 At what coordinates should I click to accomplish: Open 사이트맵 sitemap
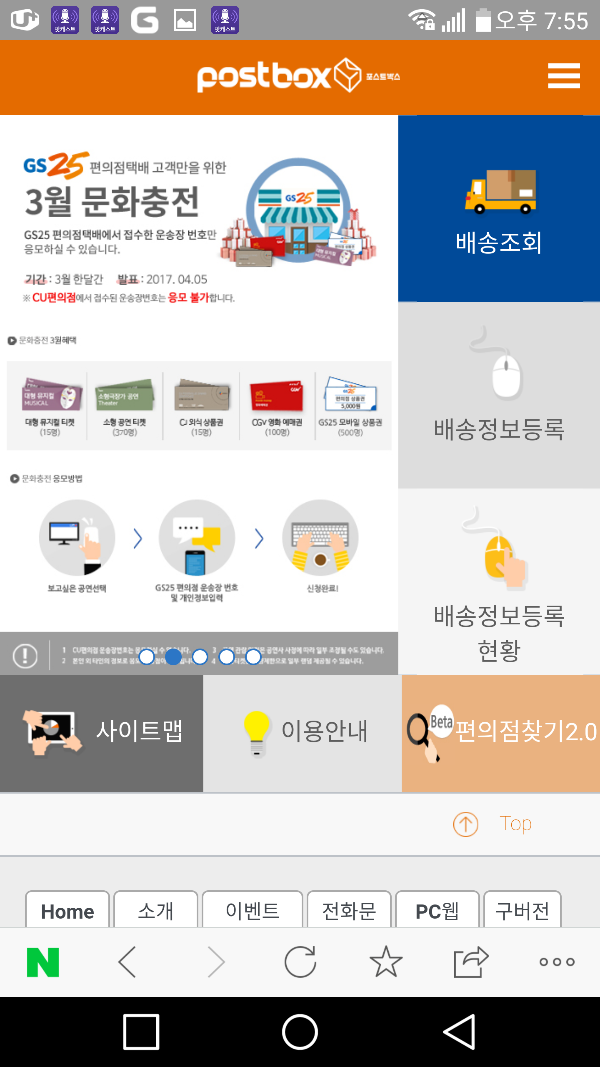coord(101,732)
